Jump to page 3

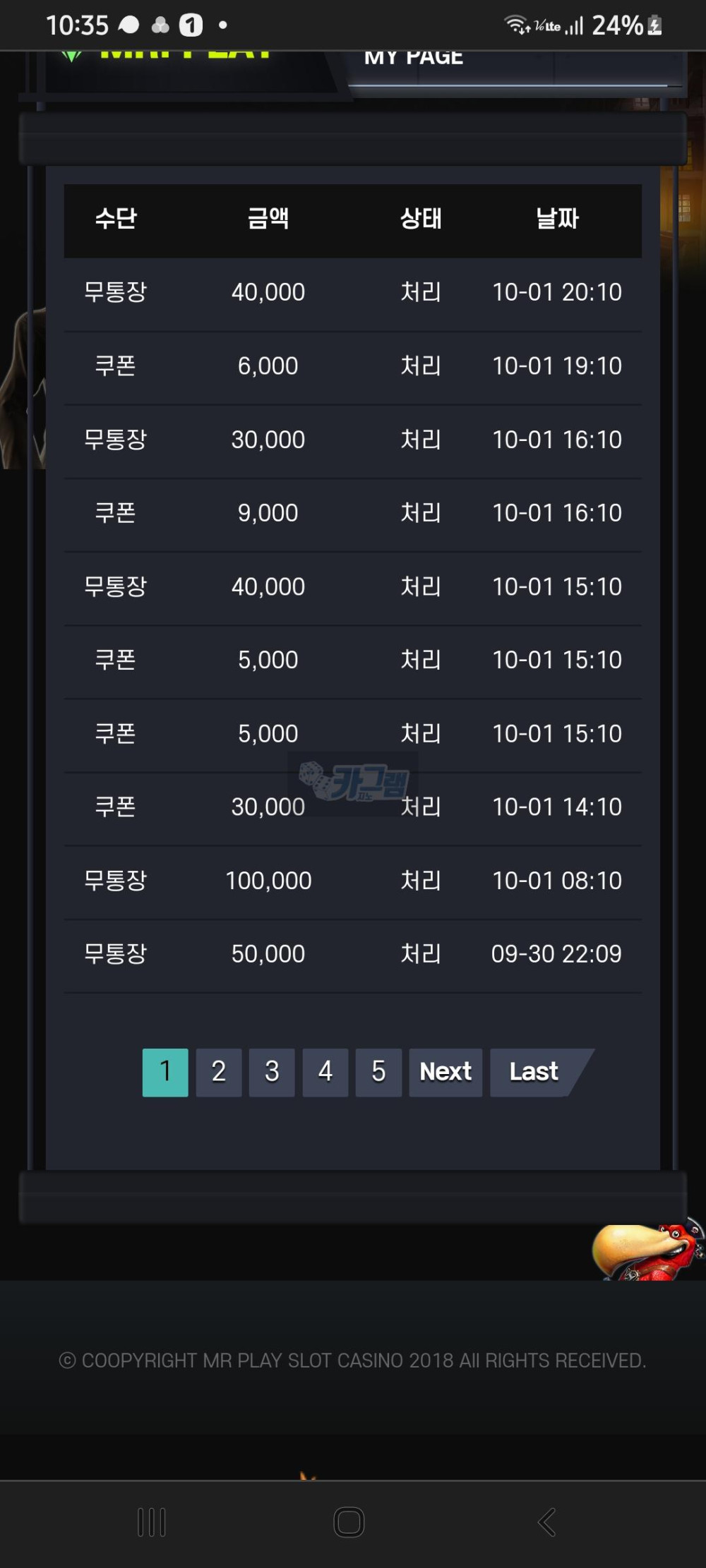tap(272, 1072)
